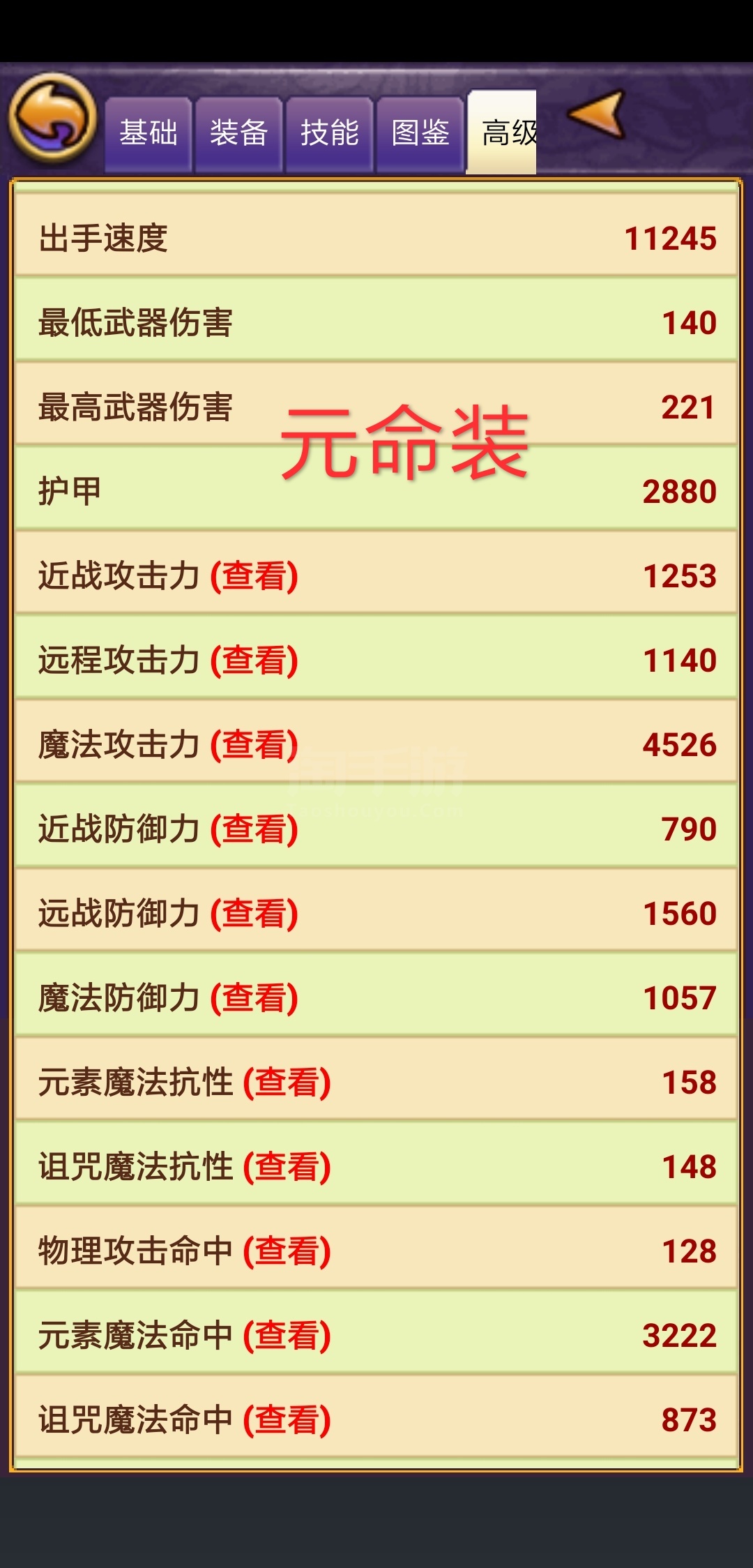This screenshot has height=1568, width=753.
Task: View details for 近战攻击力
Action: pyautogui.click(x=254, y=577)
